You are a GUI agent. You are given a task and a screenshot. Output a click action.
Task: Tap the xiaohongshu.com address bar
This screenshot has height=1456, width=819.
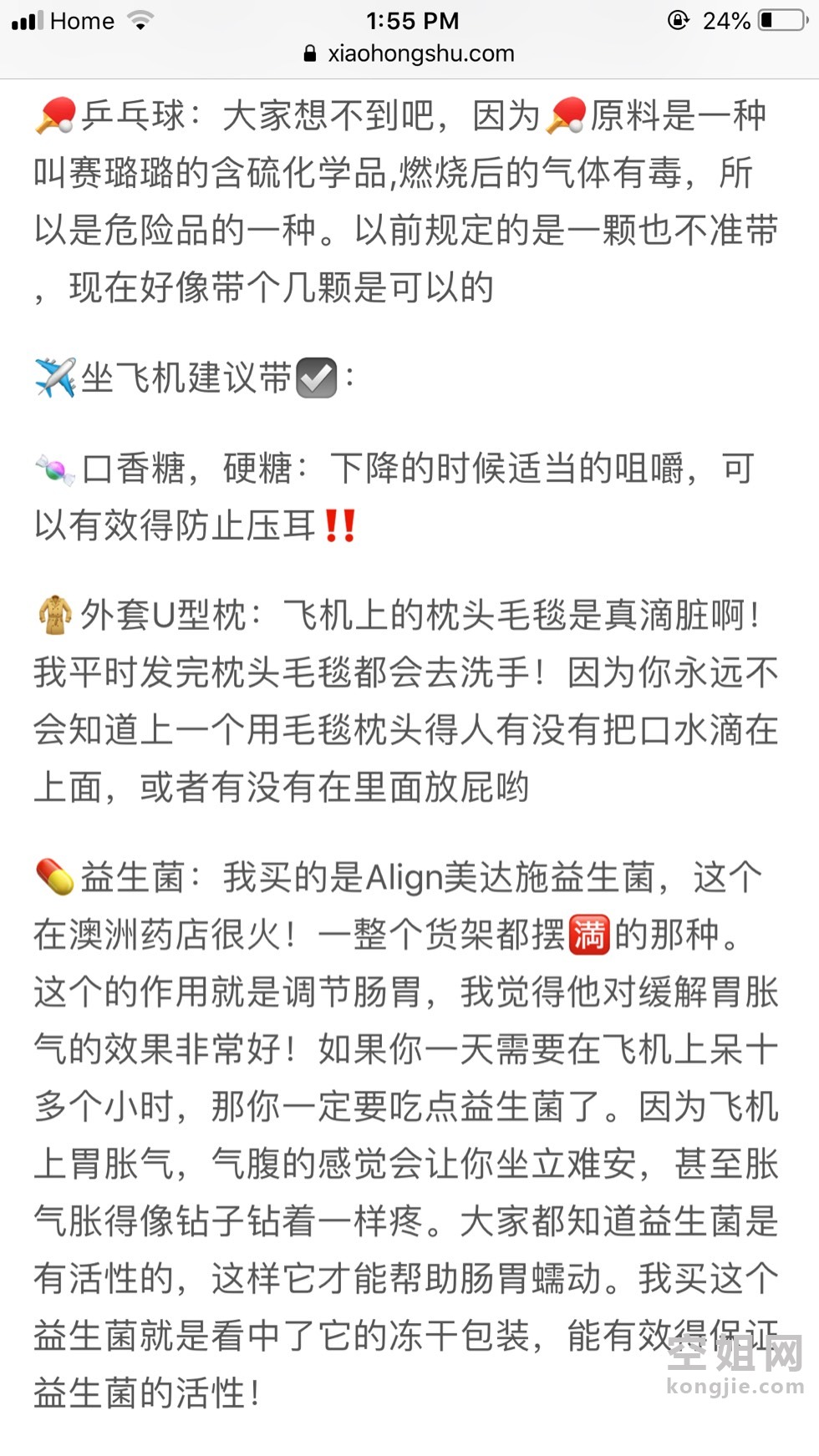tap(409, 53)
